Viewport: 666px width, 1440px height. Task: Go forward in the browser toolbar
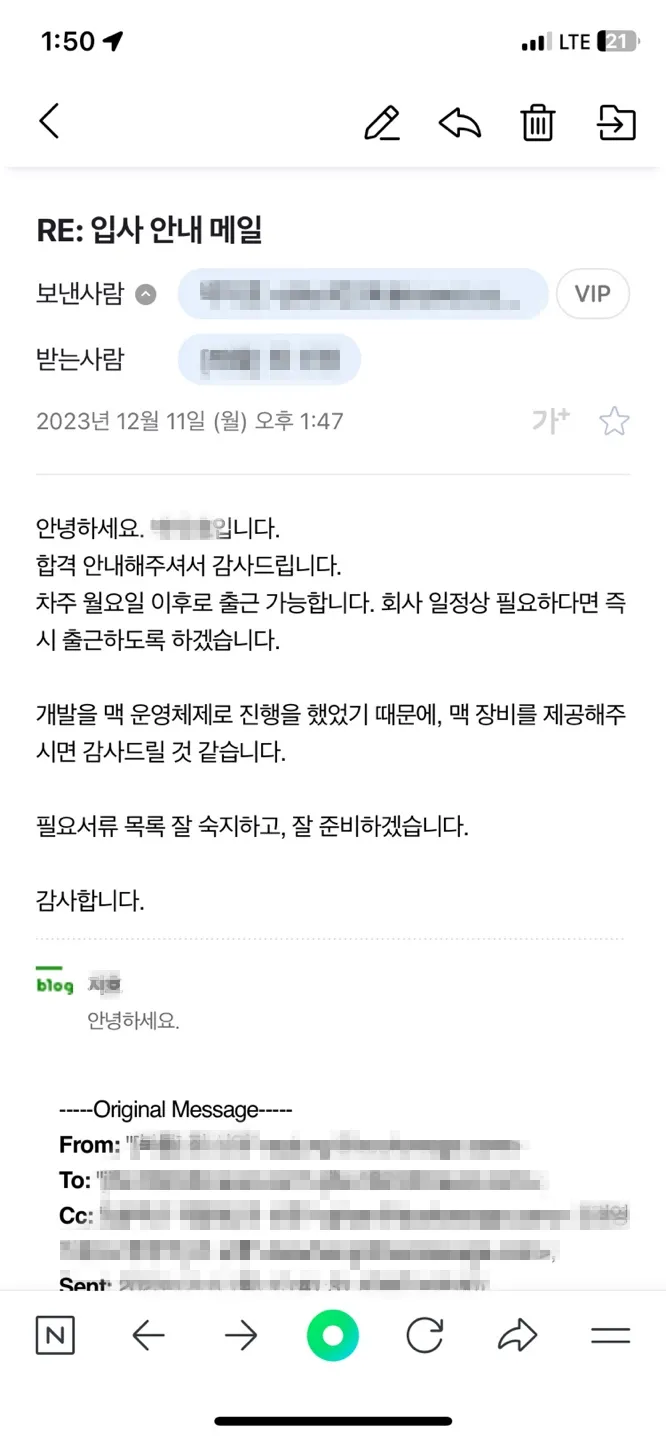coord(240,1335)
